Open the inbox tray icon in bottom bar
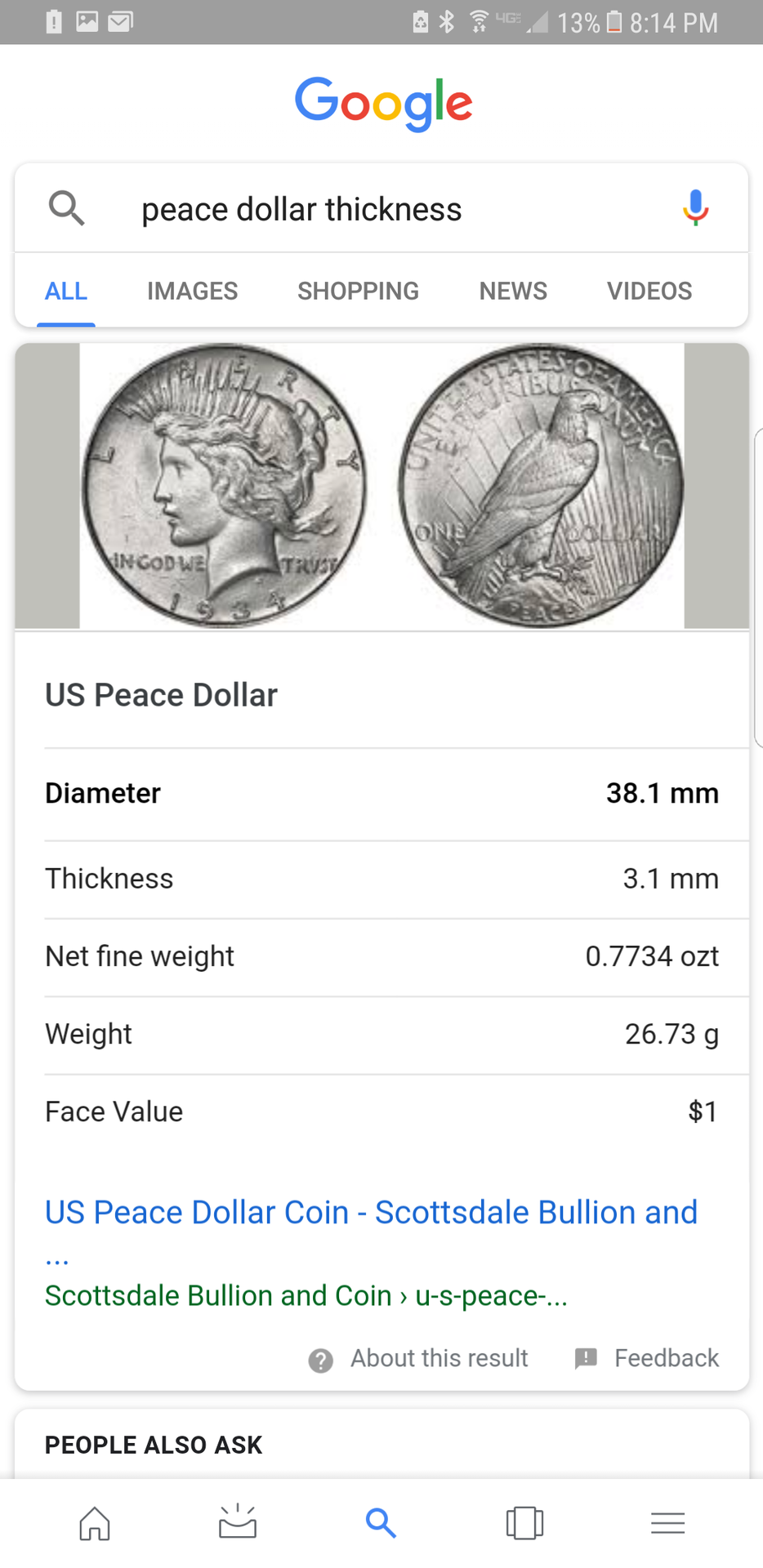Viewport: 763px width, 1568px height. [x=238, y=1523]
